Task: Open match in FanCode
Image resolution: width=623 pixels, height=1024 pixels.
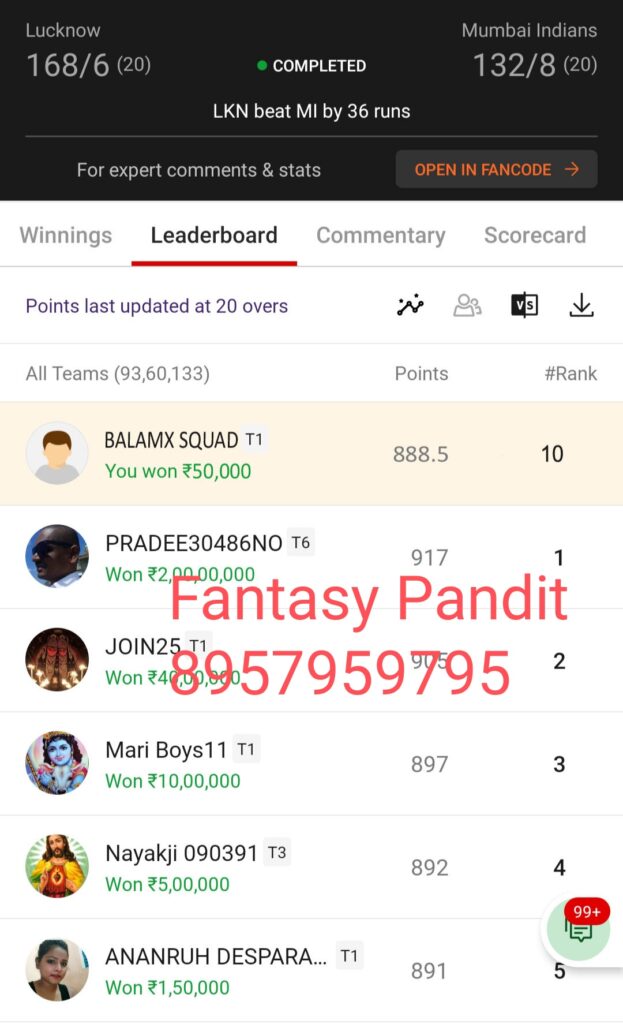Action: 496,170
